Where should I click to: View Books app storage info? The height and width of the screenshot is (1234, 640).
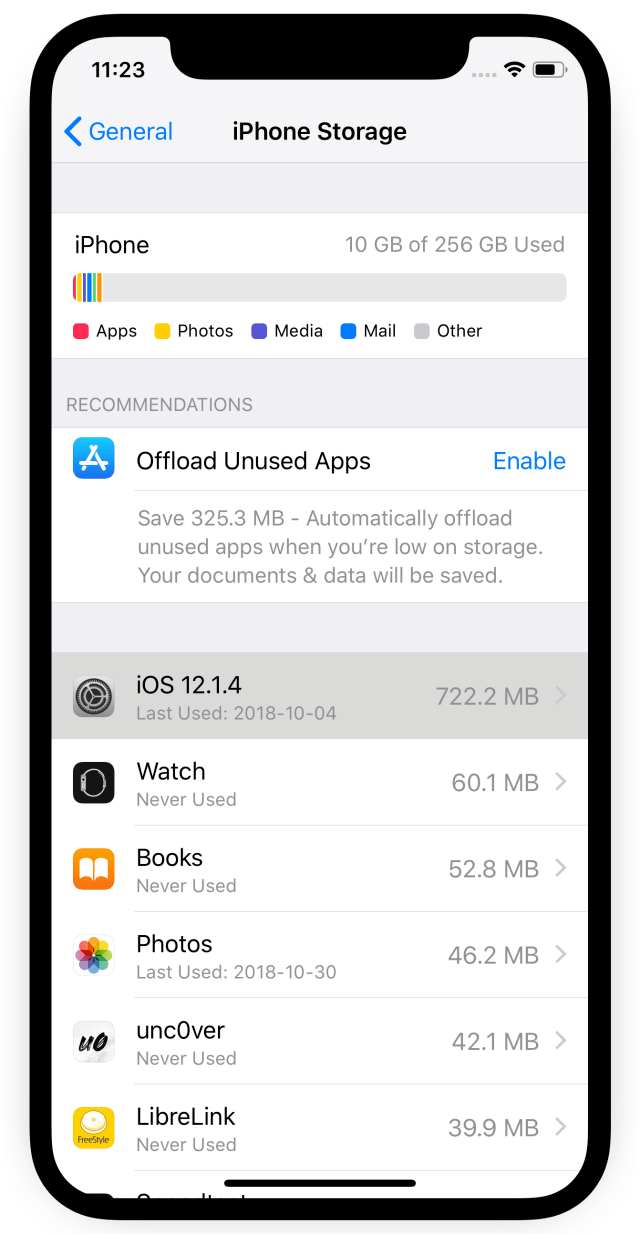pyautogui.click(x=320, y=869)
